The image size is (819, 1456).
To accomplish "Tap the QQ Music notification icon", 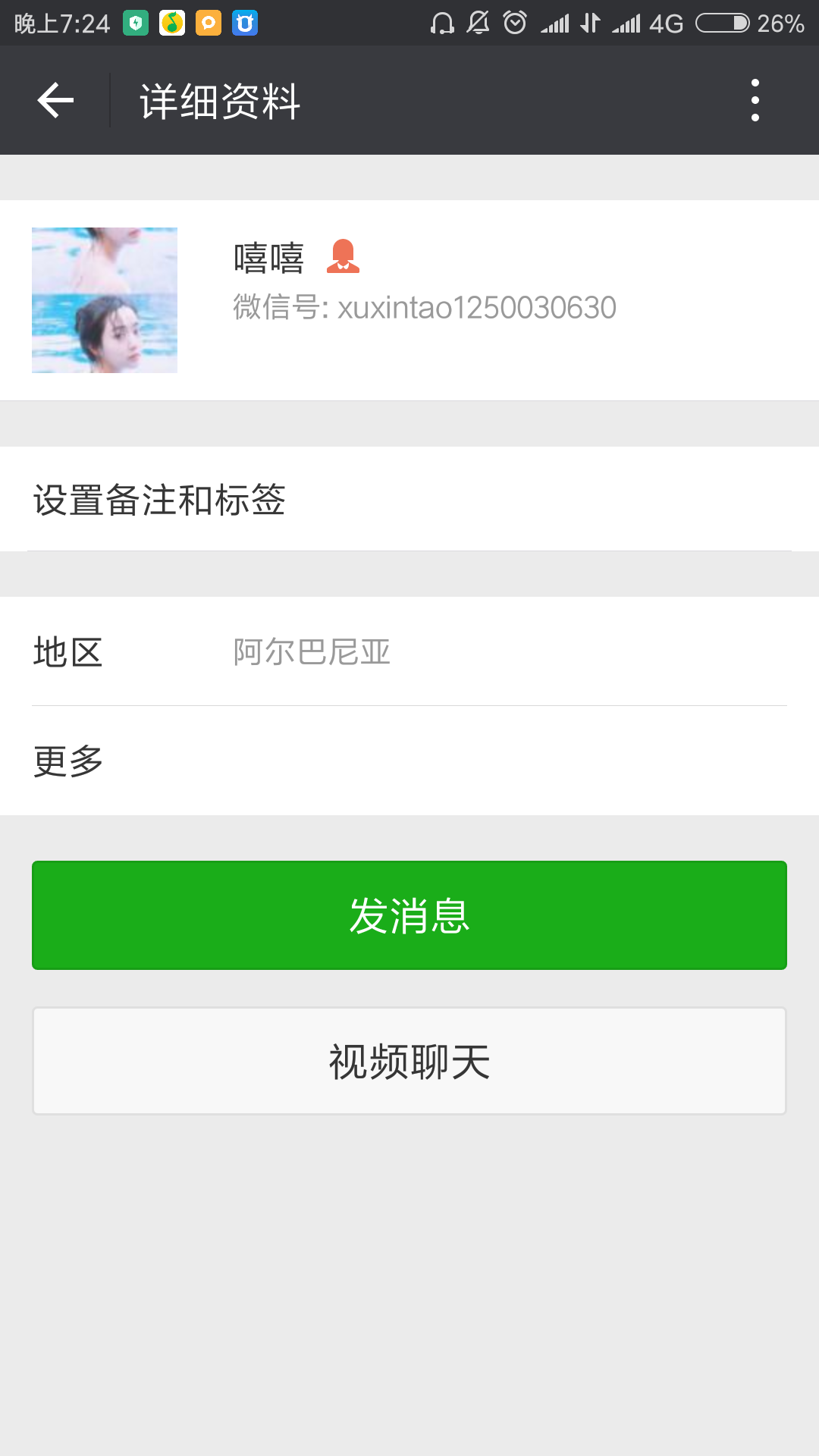I will [174, 22].
